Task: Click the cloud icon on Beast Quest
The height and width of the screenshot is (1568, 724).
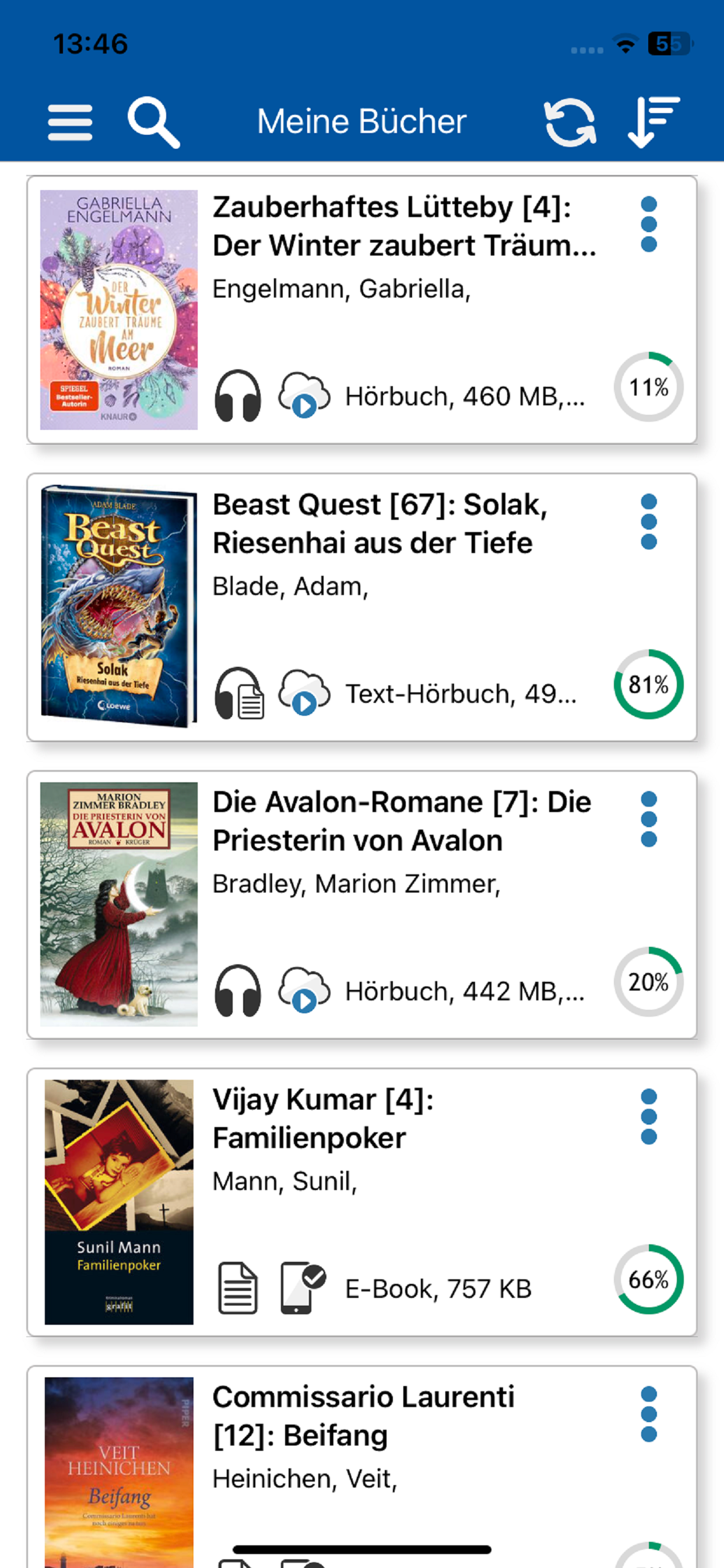Action: (x=304, y=692)
